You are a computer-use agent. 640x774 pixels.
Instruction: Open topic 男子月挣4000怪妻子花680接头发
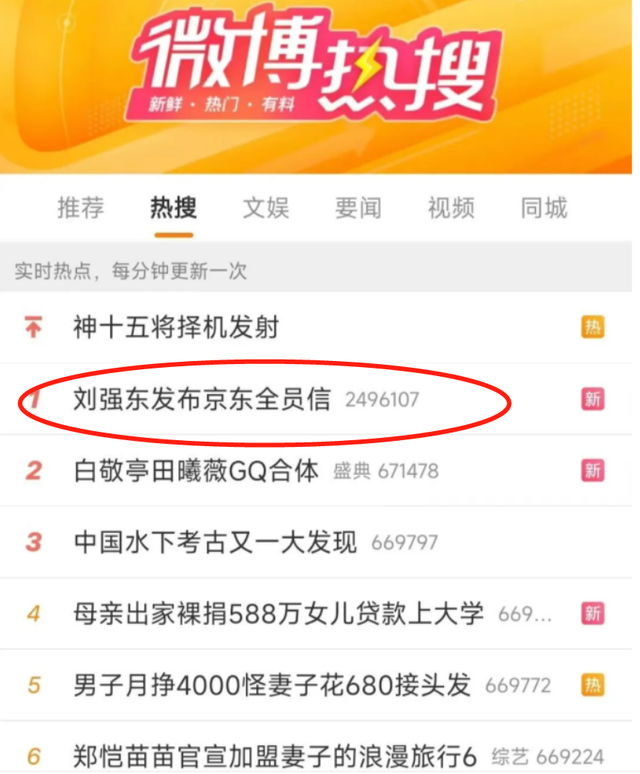pos(272,685)
